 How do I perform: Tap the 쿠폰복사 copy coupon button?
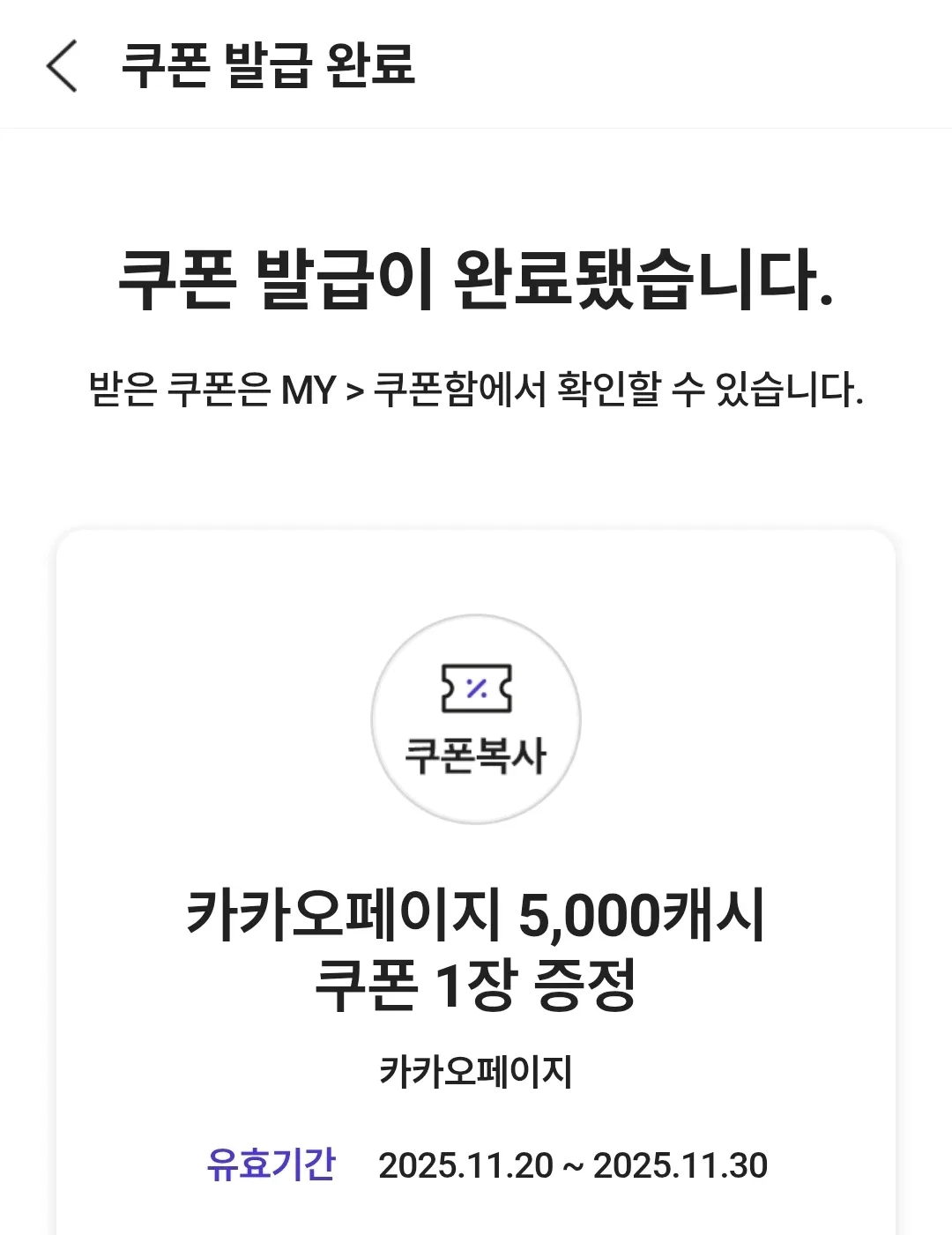476,719
